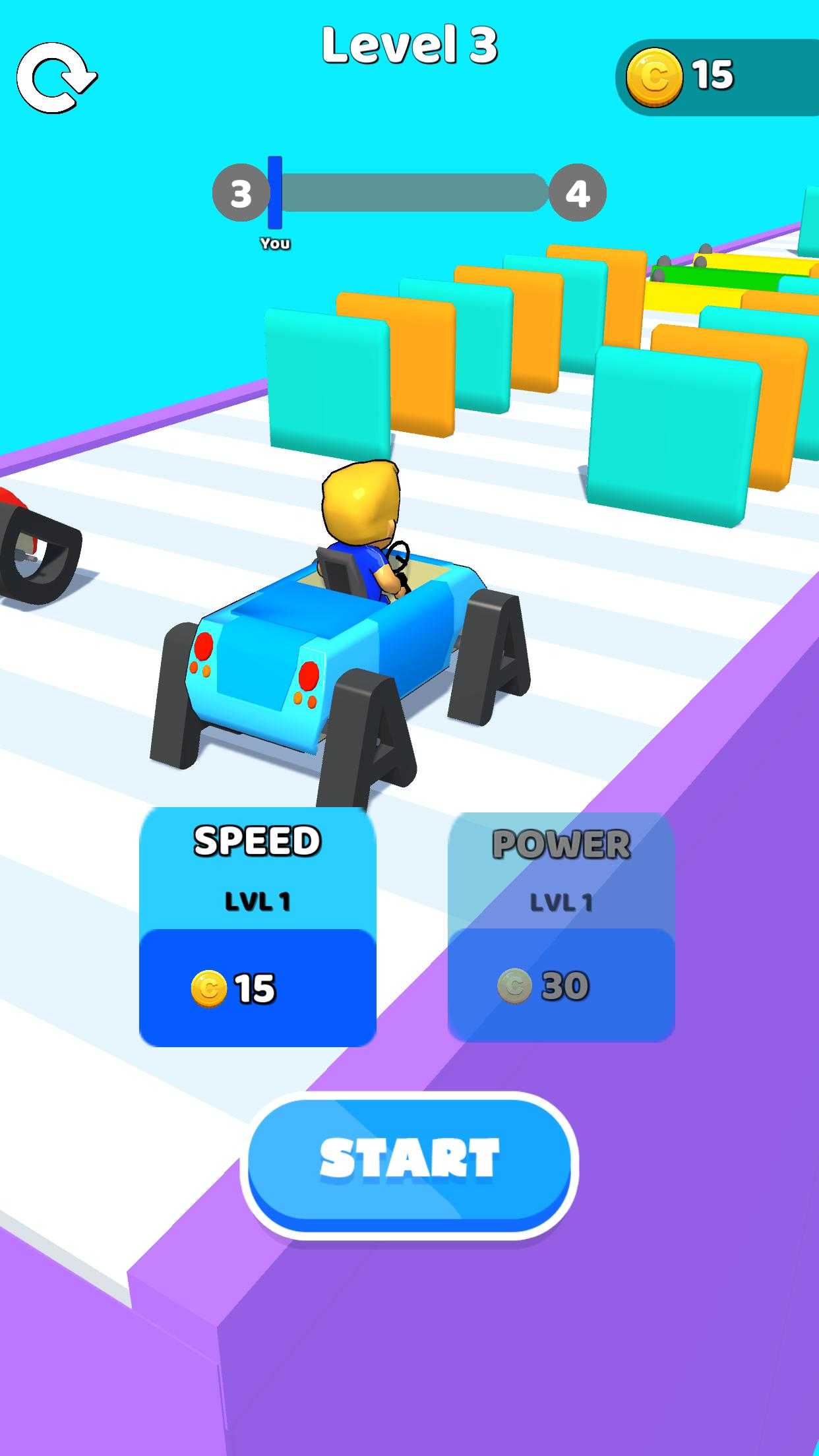
Task: Upgrade Speed for 15 coins
Action: 257,927
